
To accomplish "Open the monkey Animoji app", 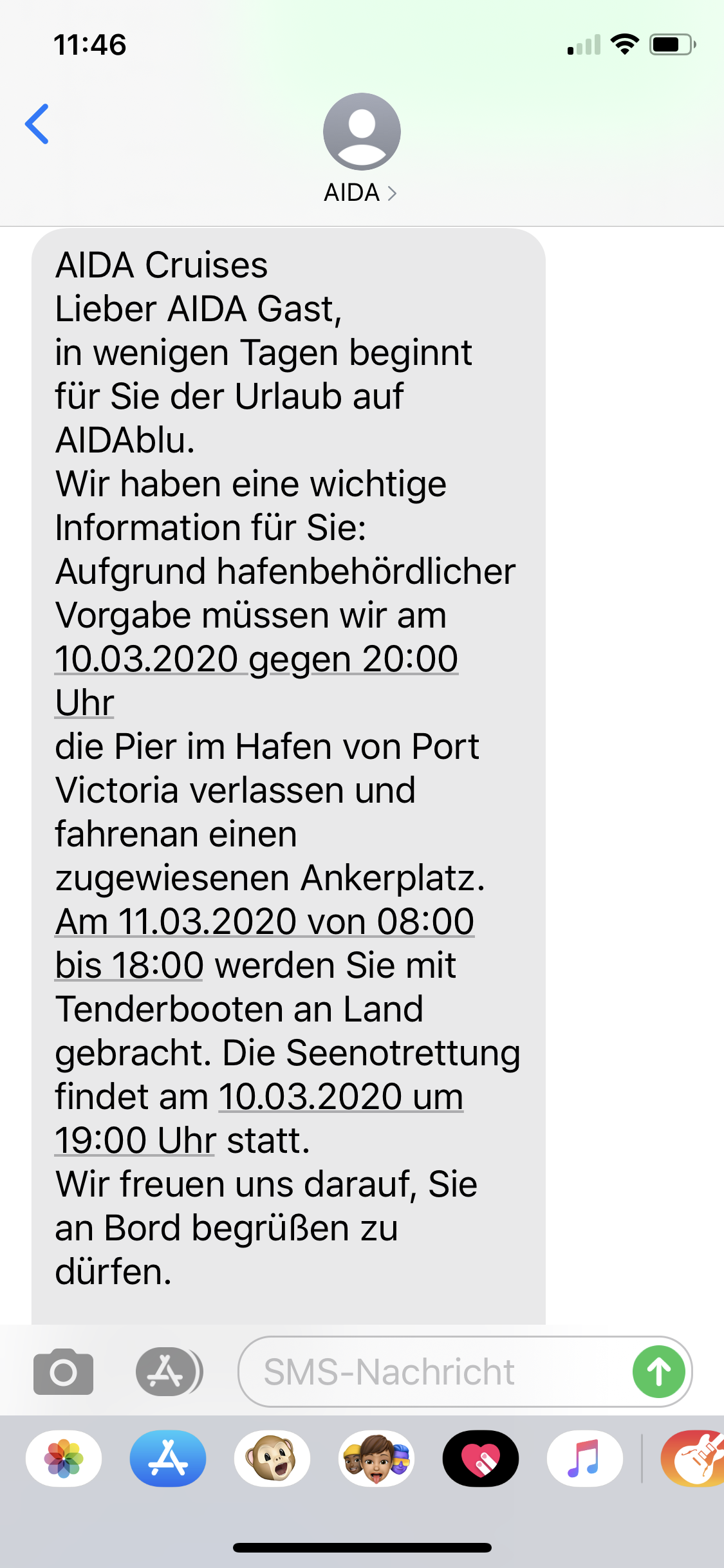I will [272, 1459].
